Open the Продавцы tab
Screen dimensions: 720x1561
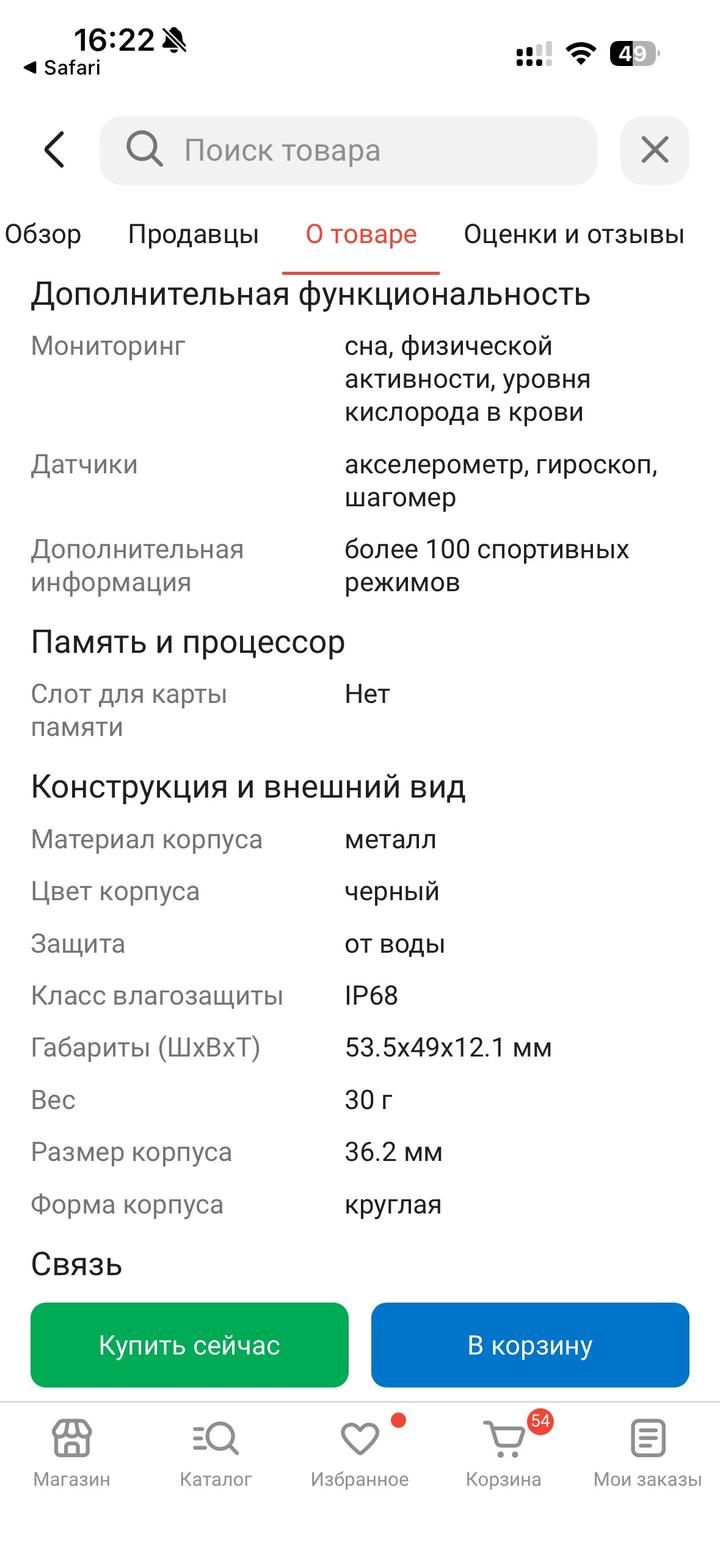click(193, 234)
